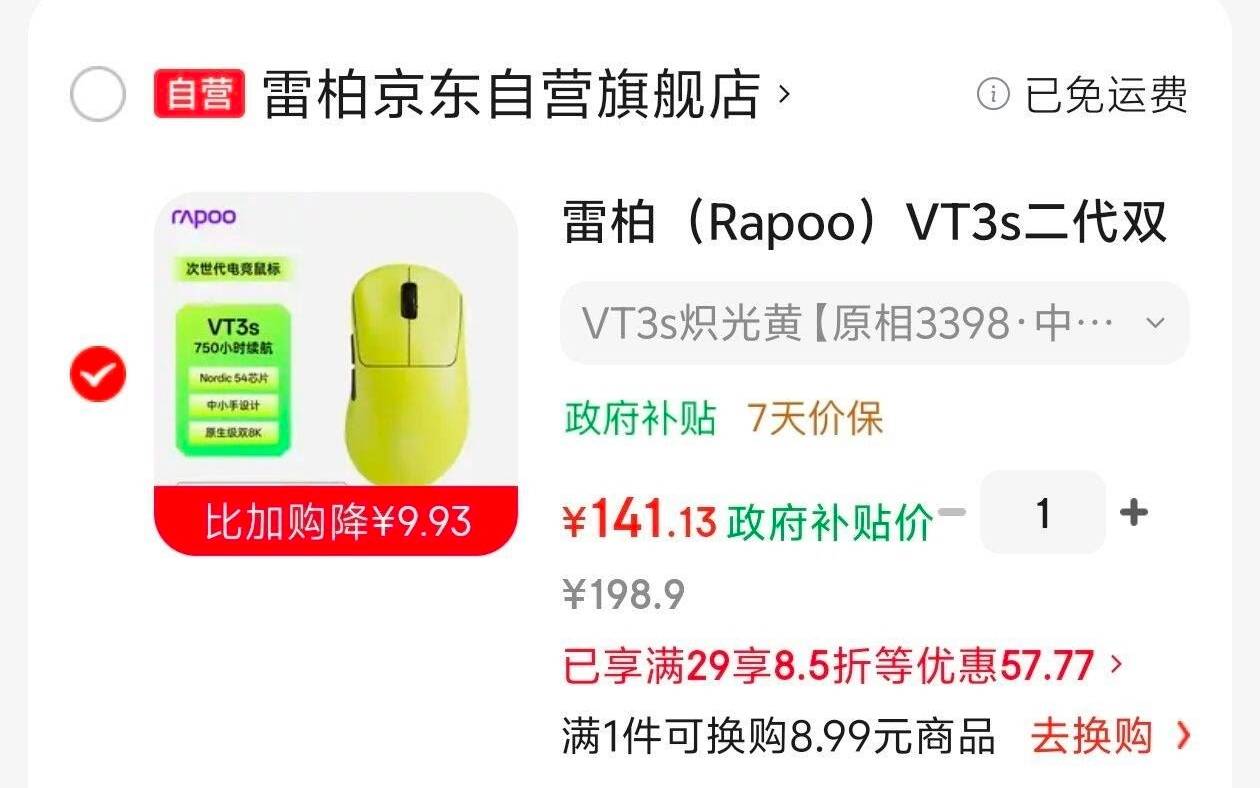The image size is (1260, 788).
Task: Increase quantity with the plus button
Action: pyautogui.click(x=1133, y=513)
